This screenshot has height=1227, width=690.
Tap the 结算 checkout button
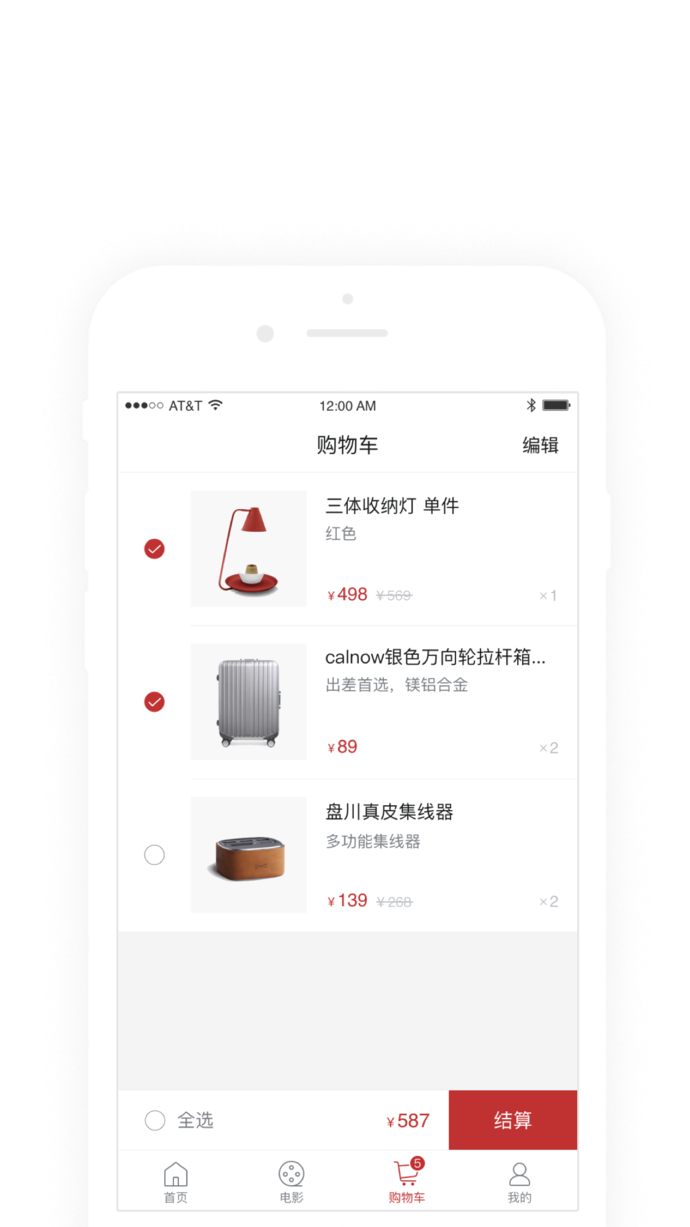pyautogui.click(x=512, y=1120)
